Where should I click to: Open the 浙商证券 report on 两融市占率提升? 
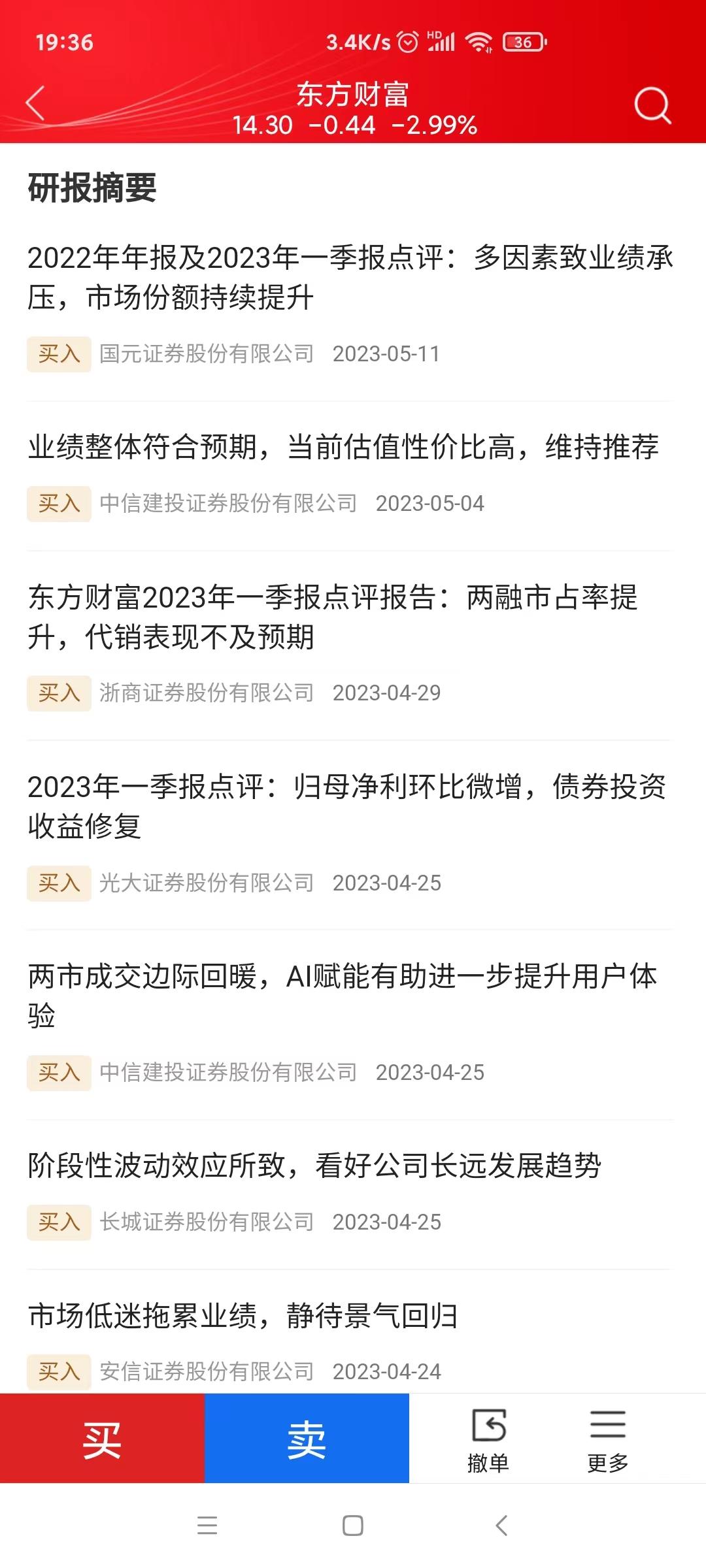point(333,617)
